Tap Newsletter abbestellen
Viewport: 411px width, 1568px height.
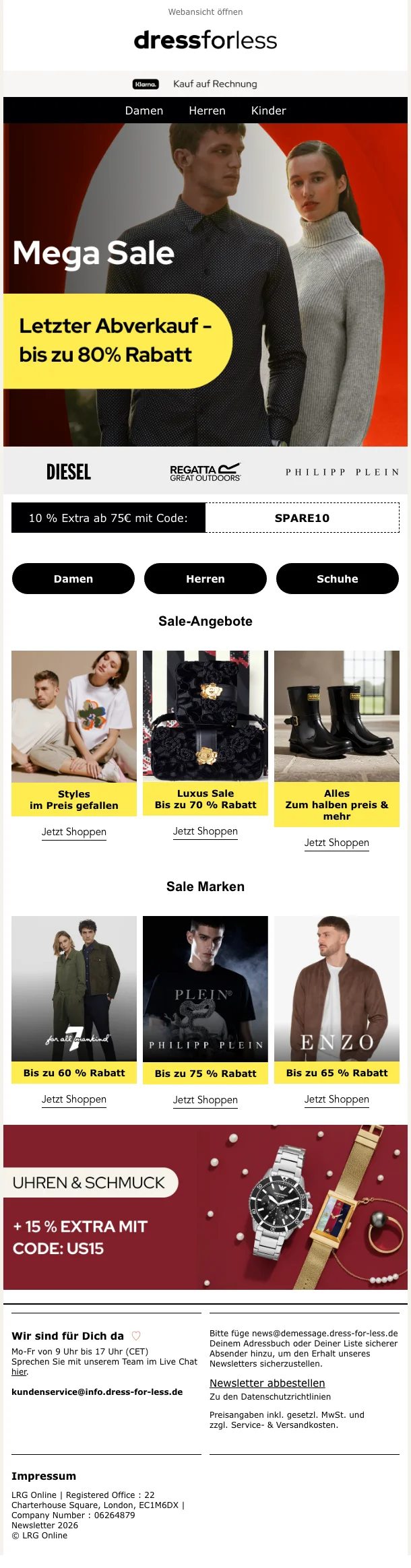[x=267, y=1383]
